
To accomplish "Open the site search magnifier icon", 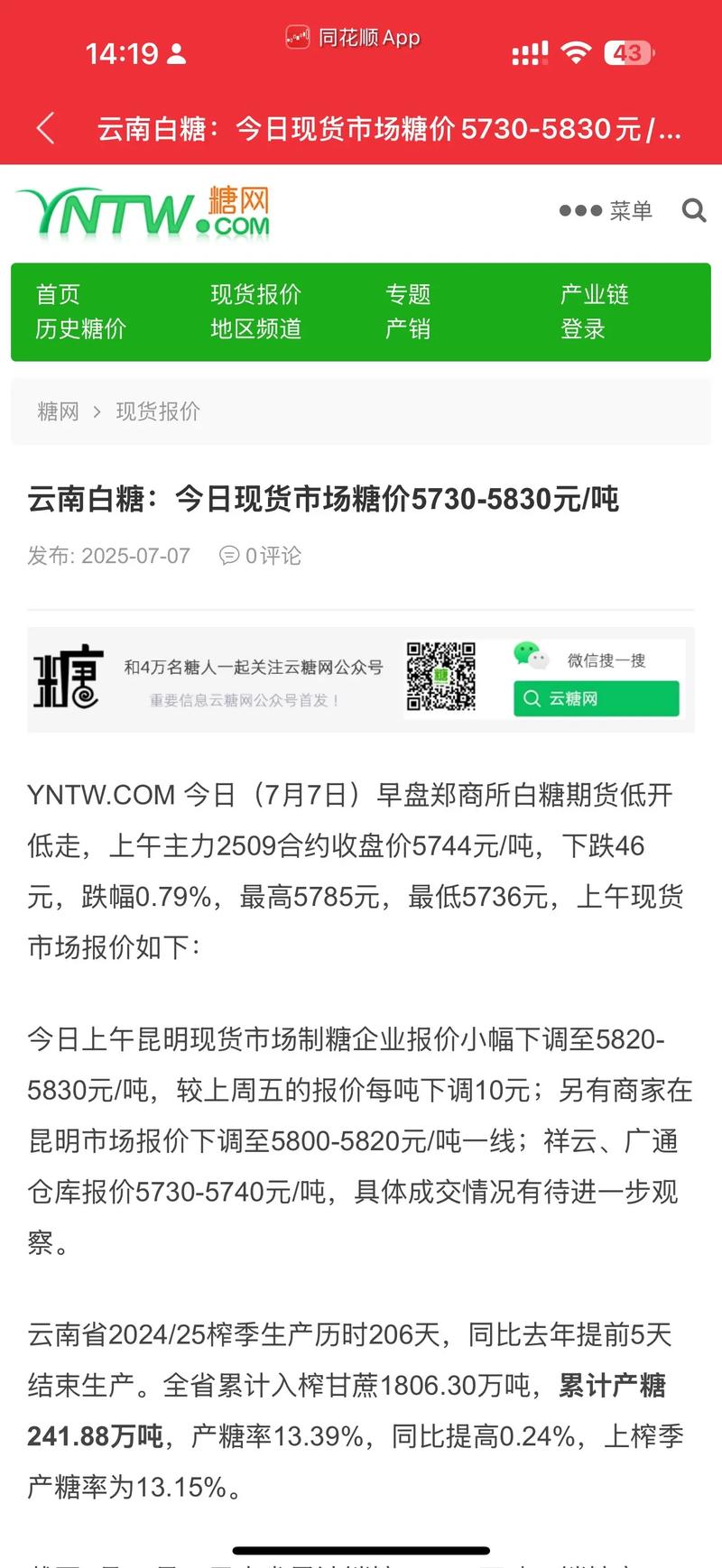I will coord(693,210).
